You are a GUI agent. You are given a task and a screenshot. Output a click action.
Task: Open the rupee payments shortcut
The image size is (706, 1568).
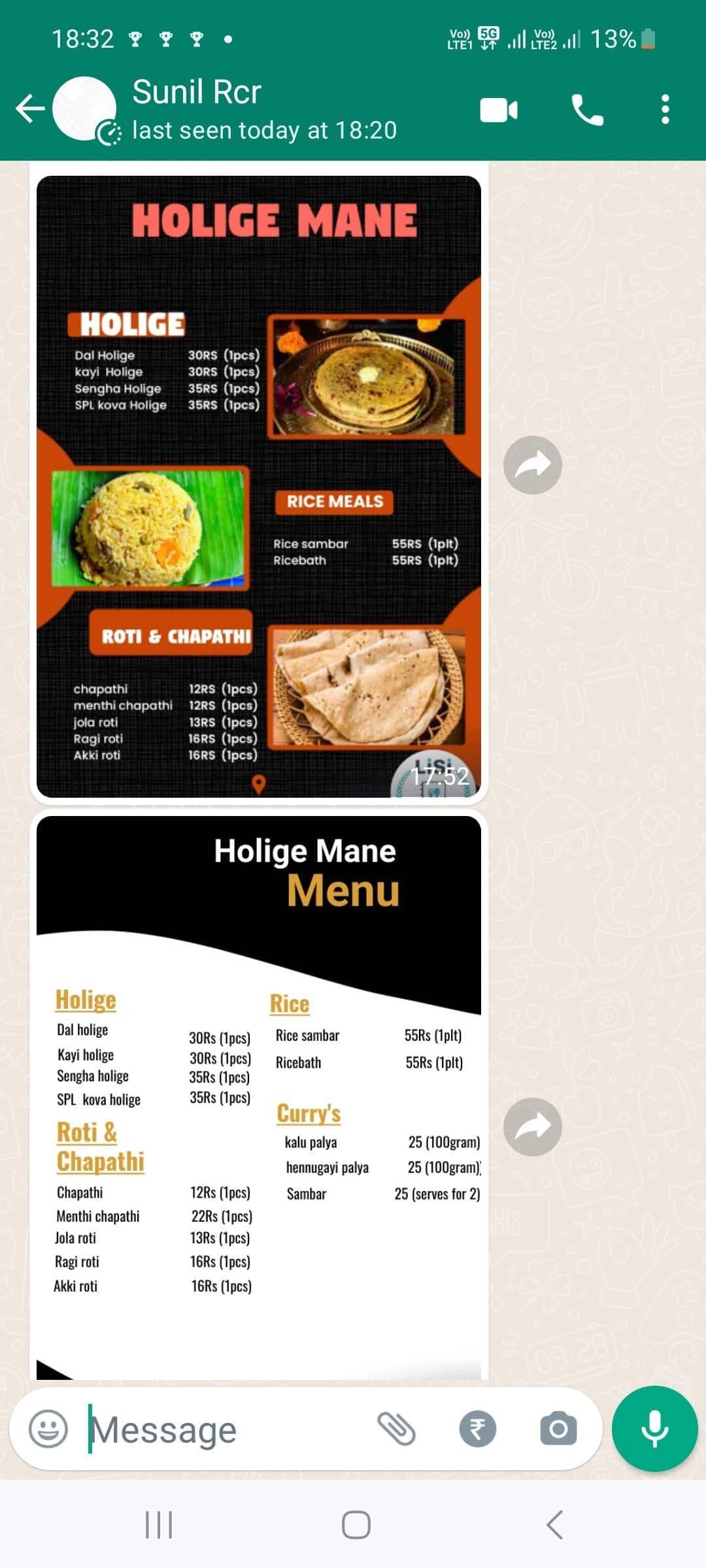(477, 1428)
